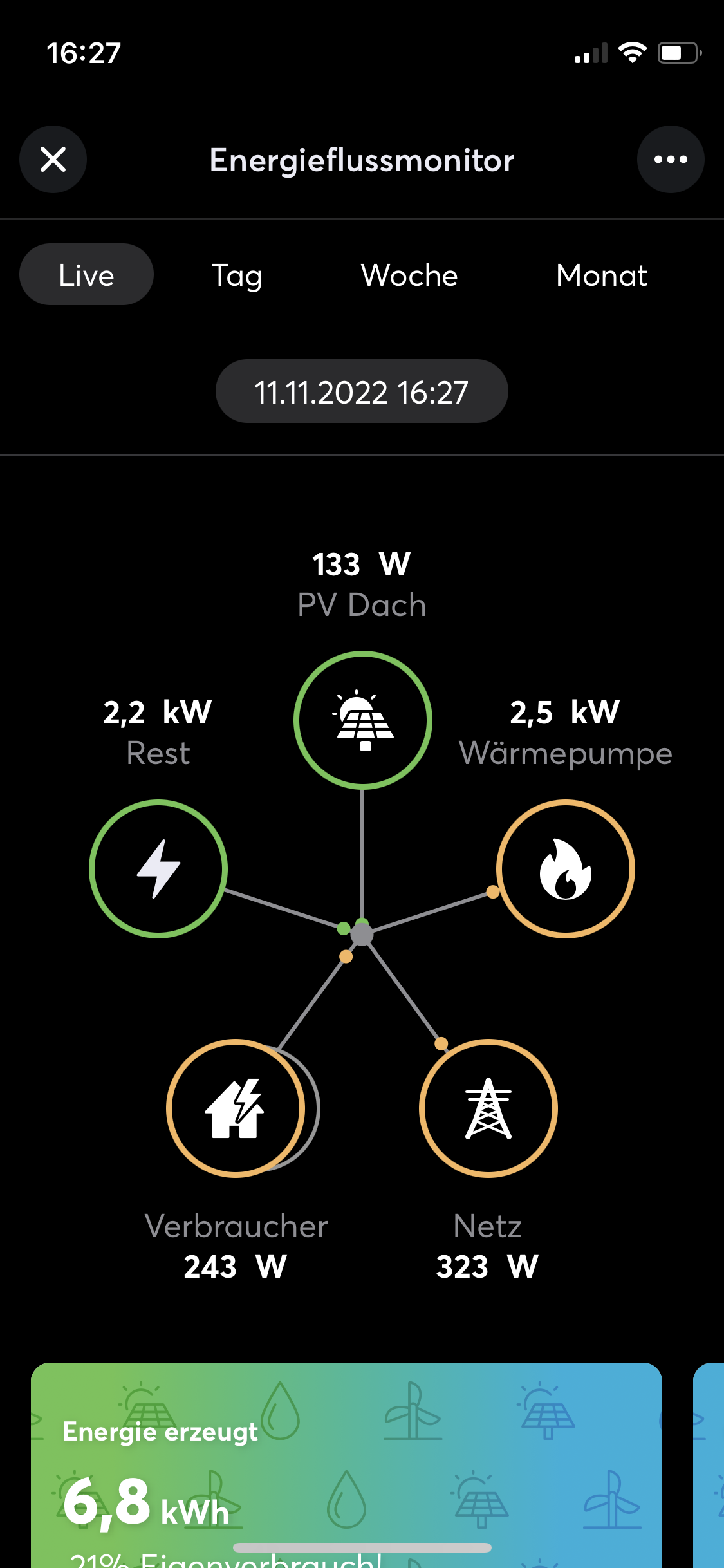
Task: Tap the date chip 11.11.2022 16:27
Action: 362,391
